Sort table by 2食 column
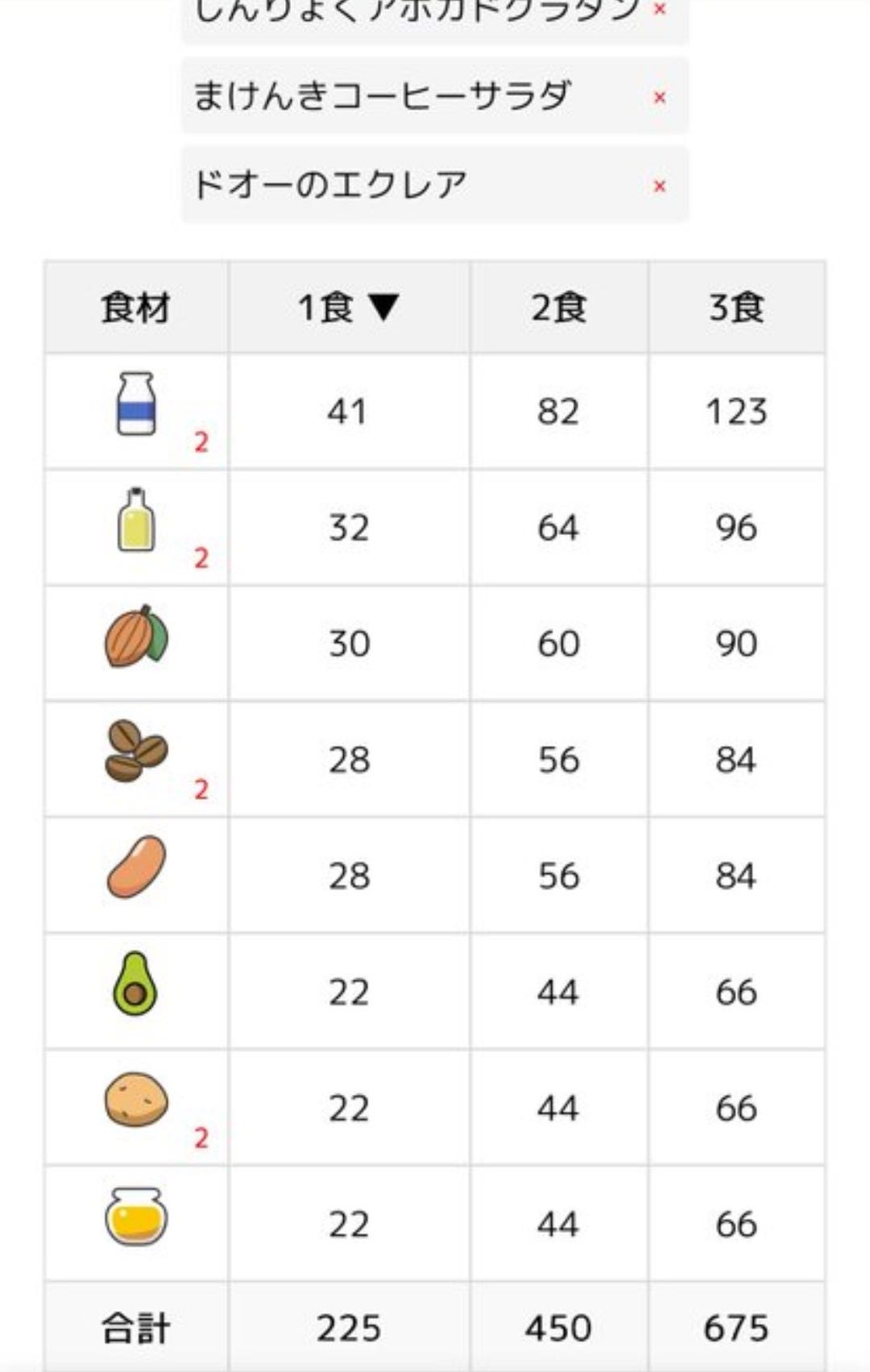 pos(558,307)
